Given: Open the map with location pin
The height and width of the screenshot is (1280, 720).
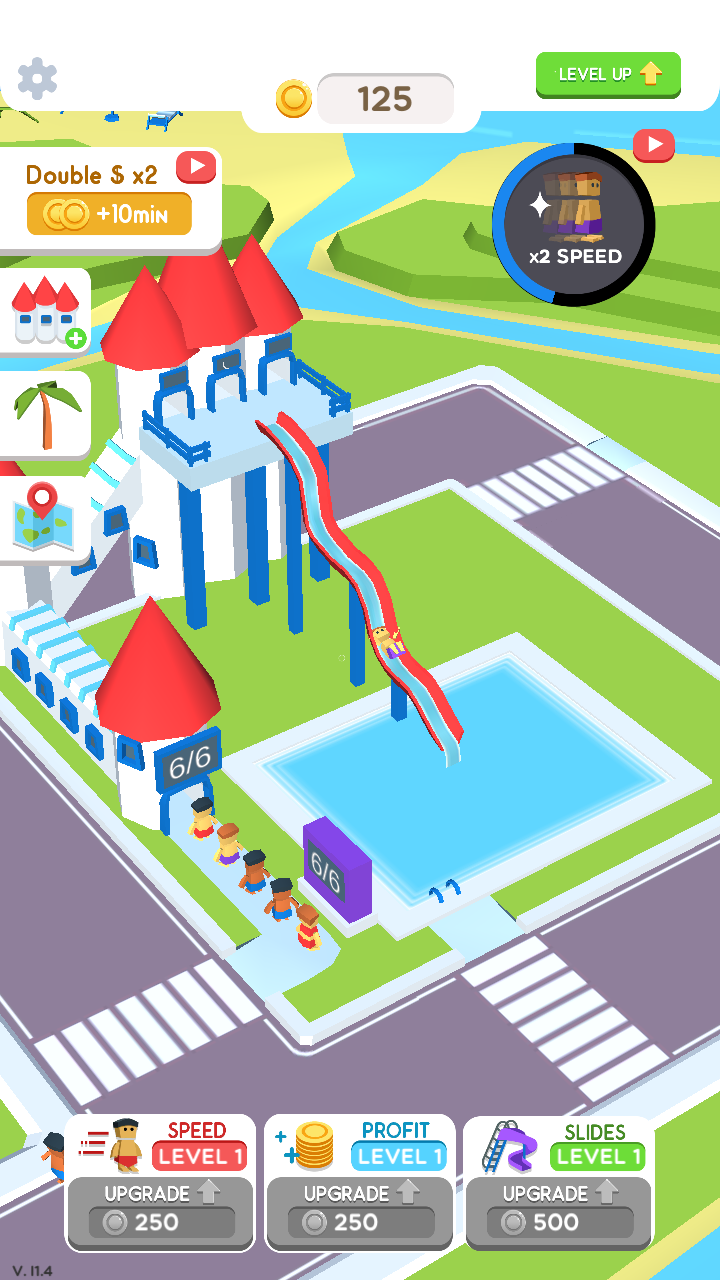Looking at the screenshot, I should point(43,517).
